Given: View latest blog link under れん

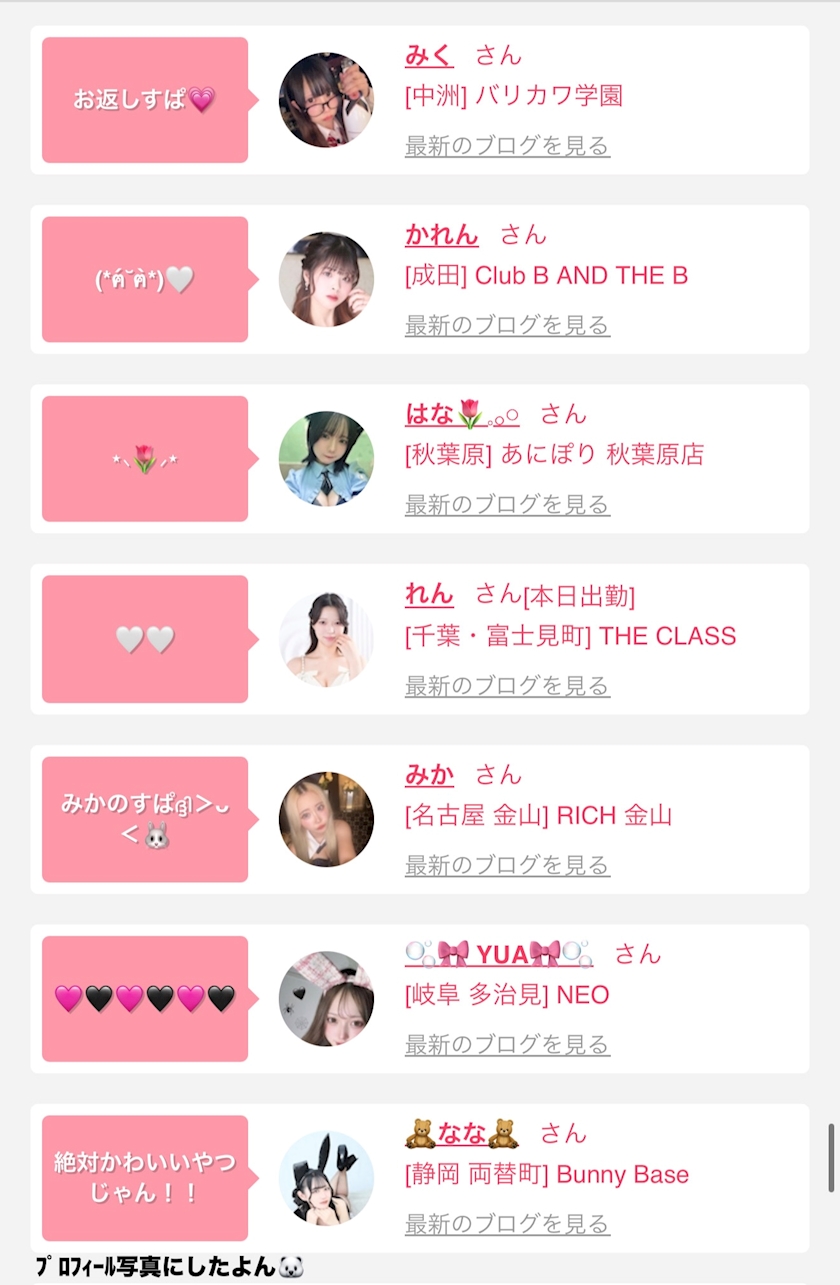Looking at the screenshot, I should tap(507, 686).
